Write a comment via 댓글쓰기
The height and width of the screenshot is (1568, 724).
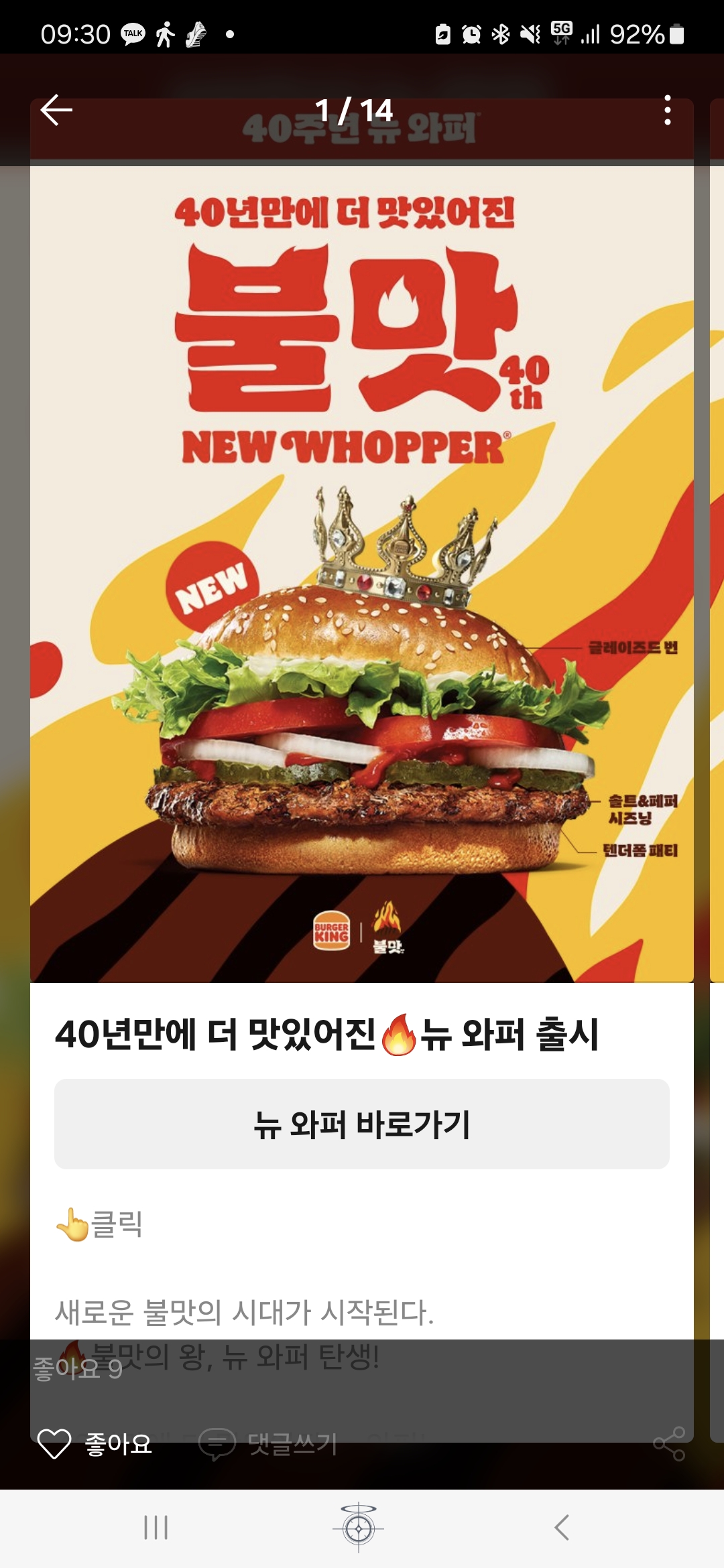click(x=268, y=1443)
